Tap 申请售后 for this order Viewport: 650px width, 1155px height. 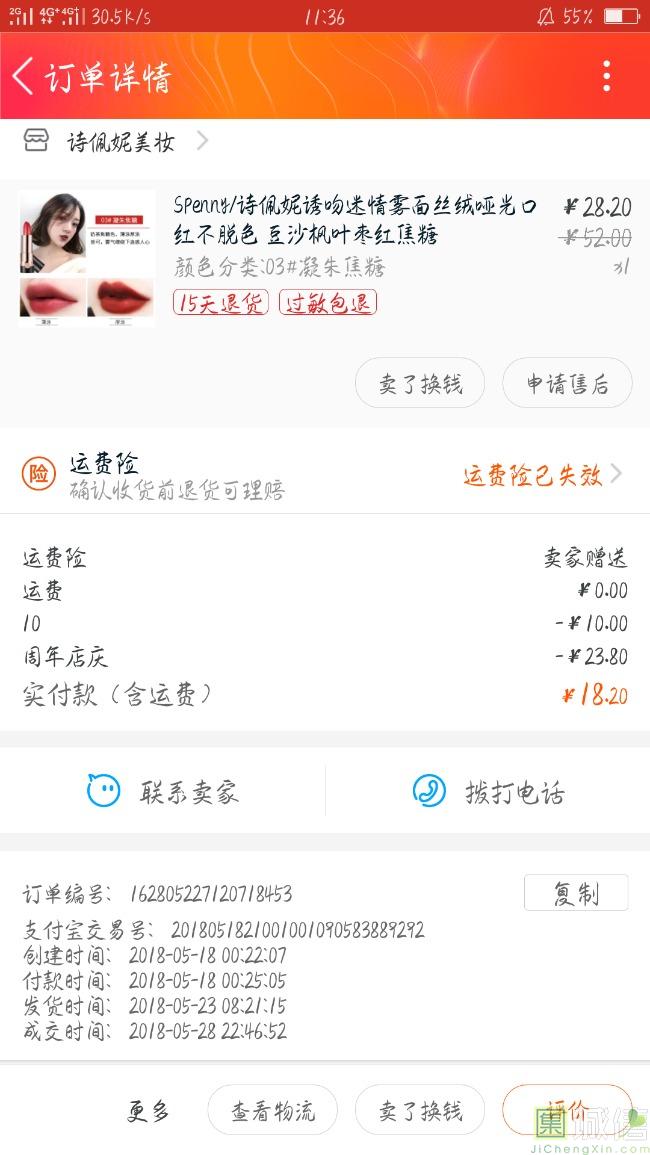pos(567,384)
